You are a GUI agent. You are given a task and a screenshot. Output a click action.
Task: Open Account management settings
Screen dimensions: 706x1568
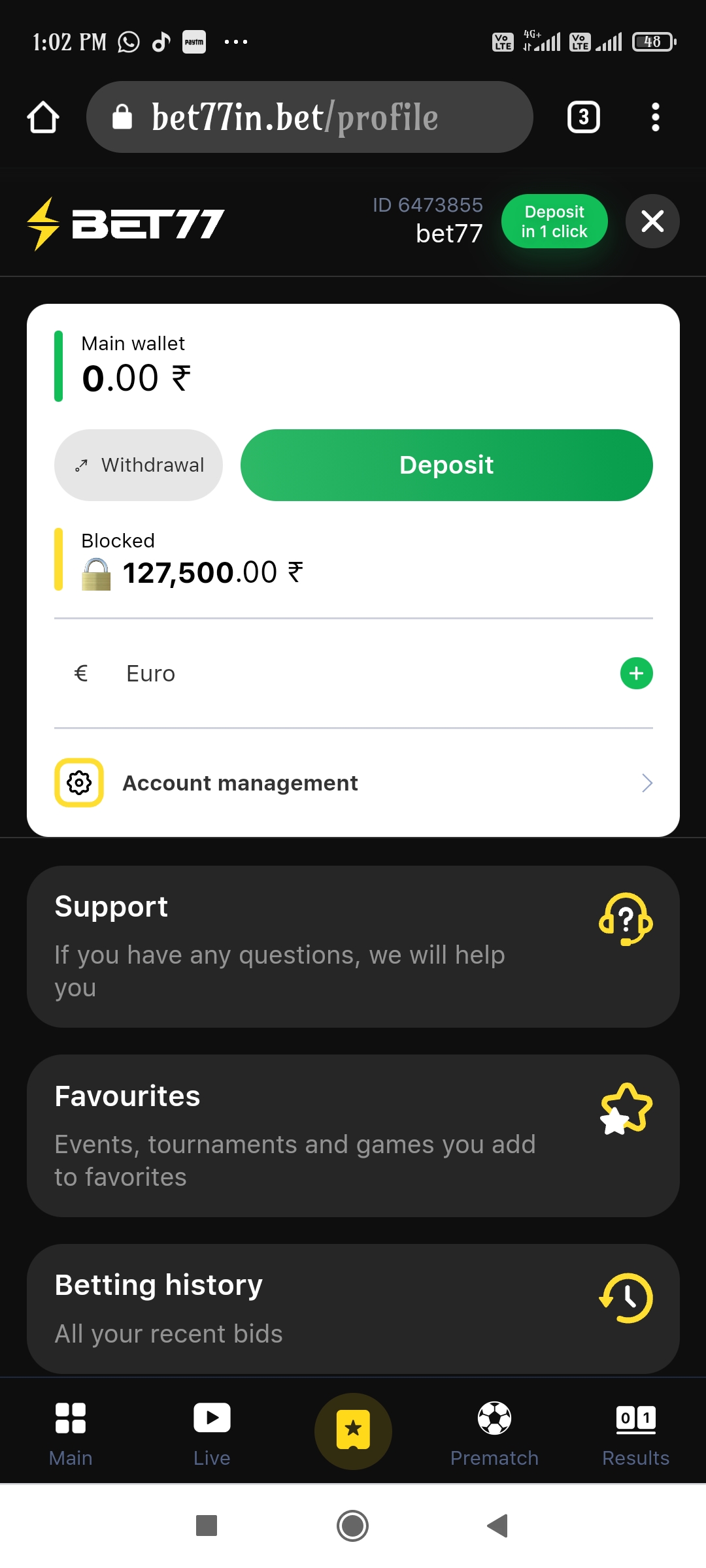click(x=353, y=783)
